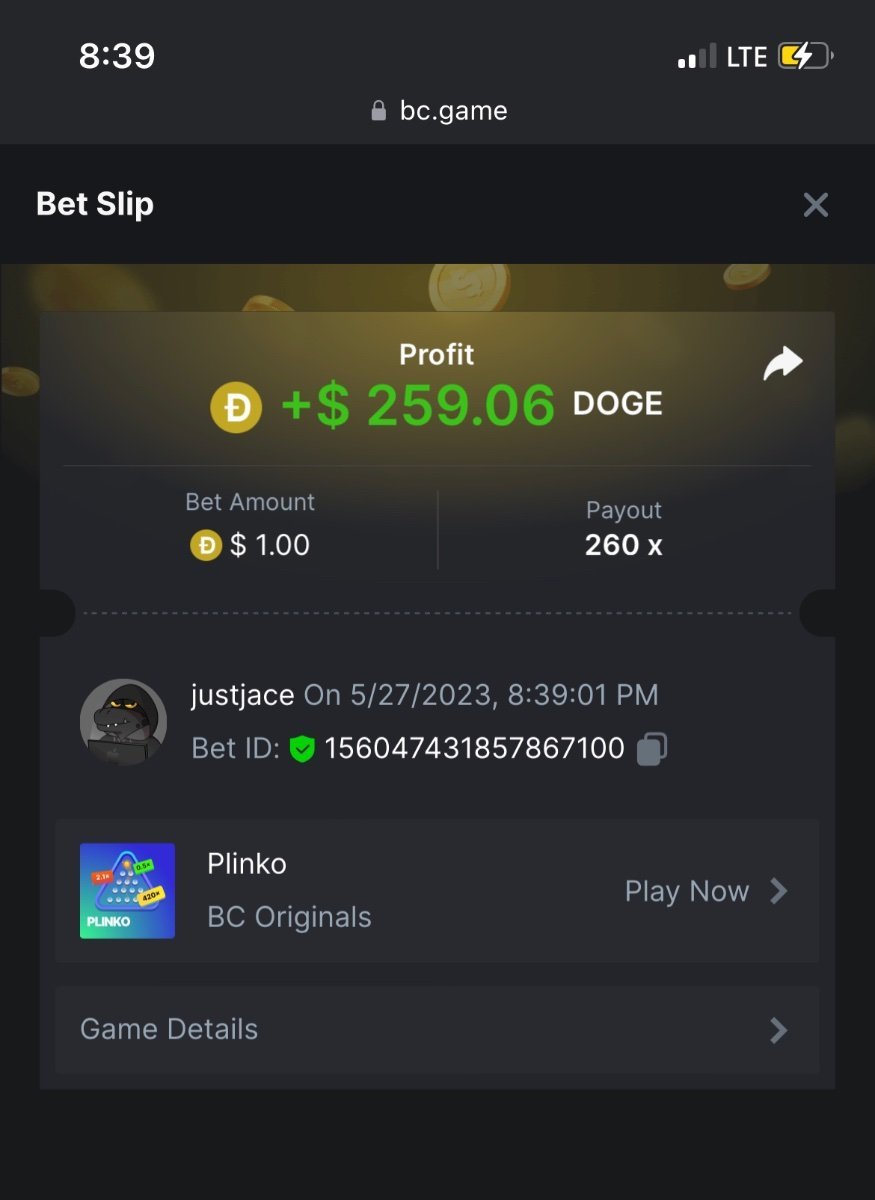Expand the Game Details row

[x=437, y=1030]
